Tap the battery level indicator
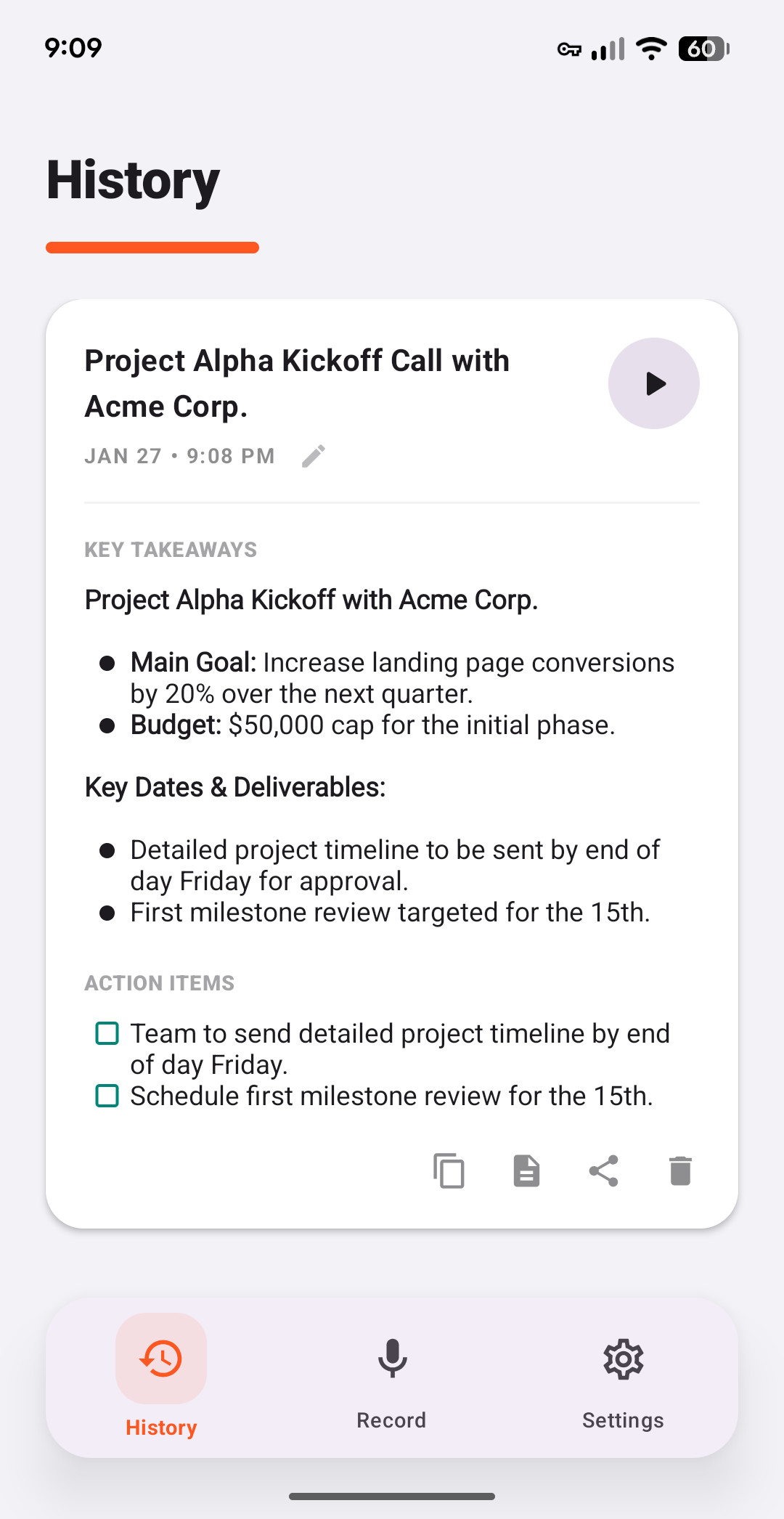This screenshot has width=784, height=1519. tap(703, 48)
